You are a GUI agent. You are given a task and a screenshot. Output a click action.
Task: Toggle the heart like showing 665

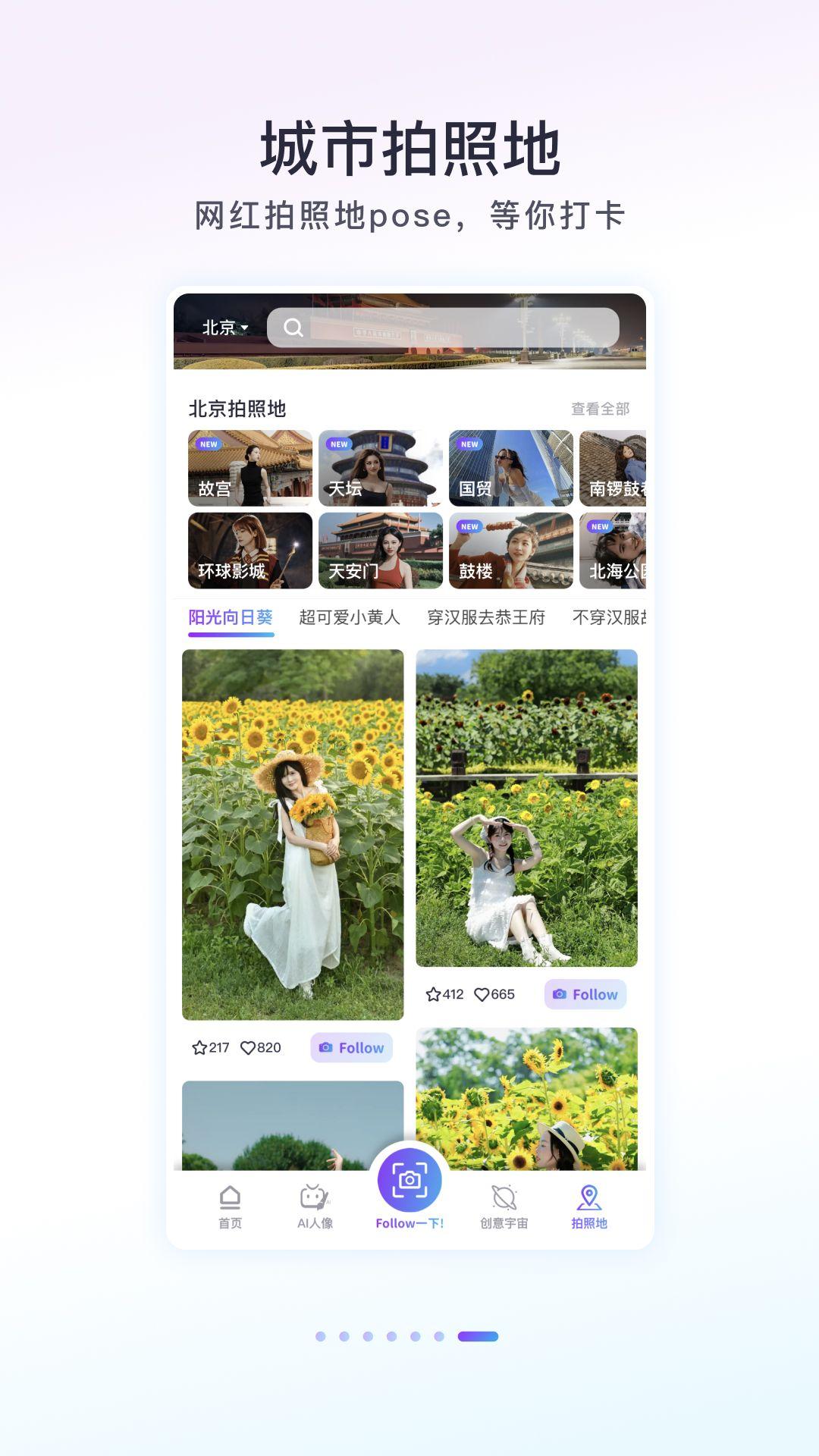click(482, 994)
